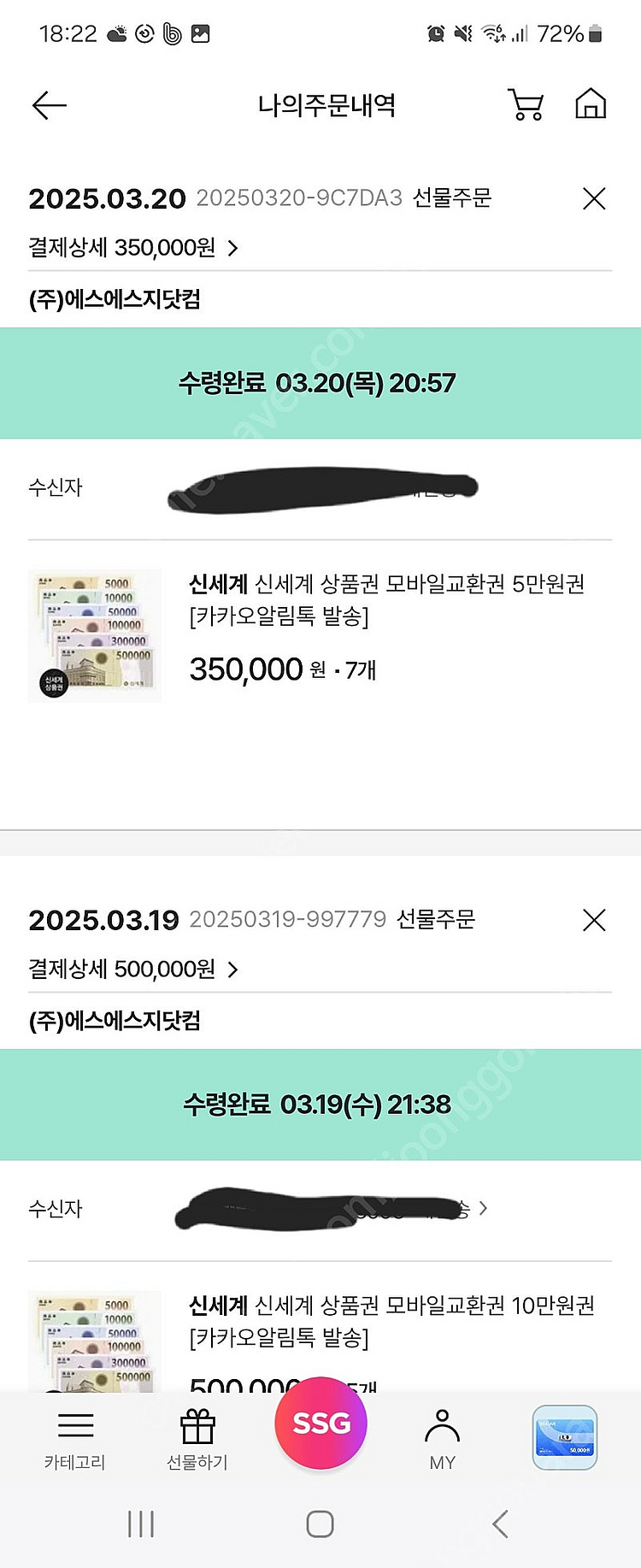Open the 10만원권 gift voucher product
This screenshot has width=641, height=1568.
[391, 1321]
